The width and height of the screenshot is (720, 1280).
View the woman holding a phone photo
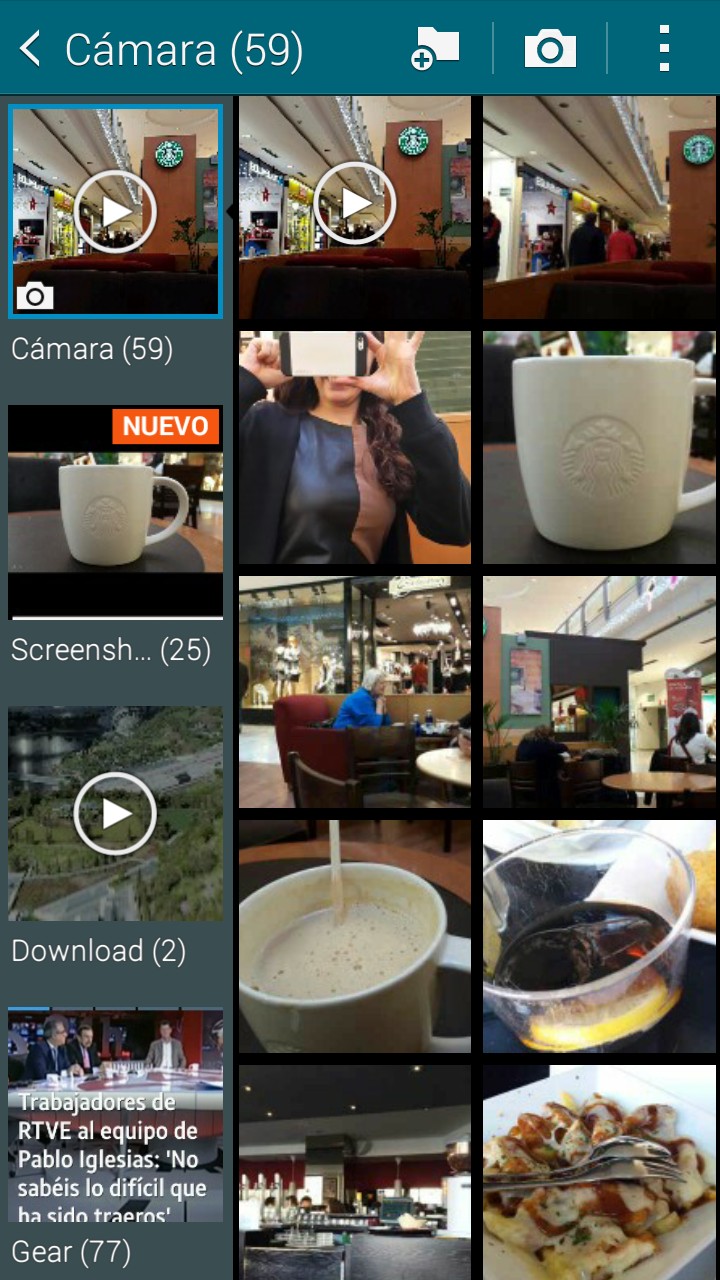354,447
